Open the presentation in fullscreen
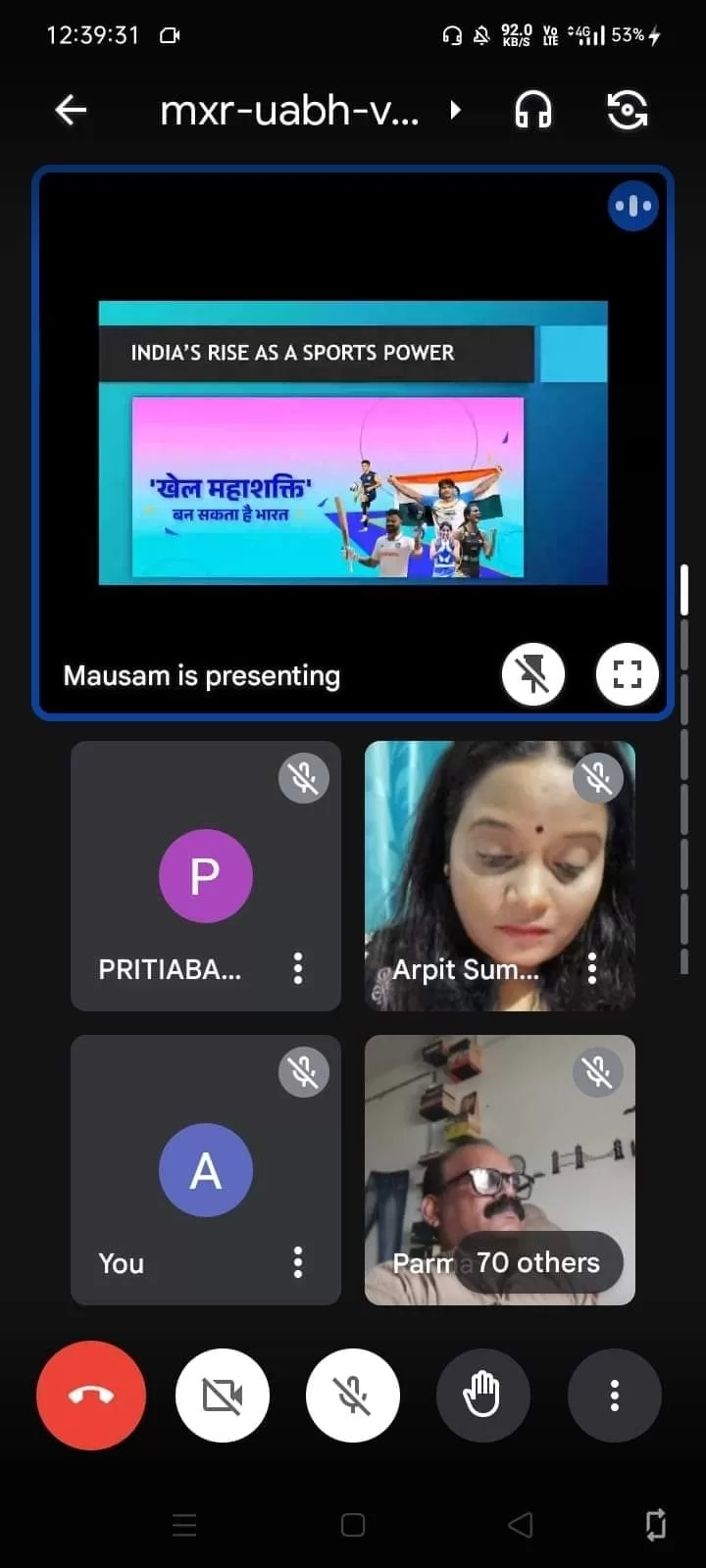Screen dimensions: 706x1568 [x=627, y=674]
